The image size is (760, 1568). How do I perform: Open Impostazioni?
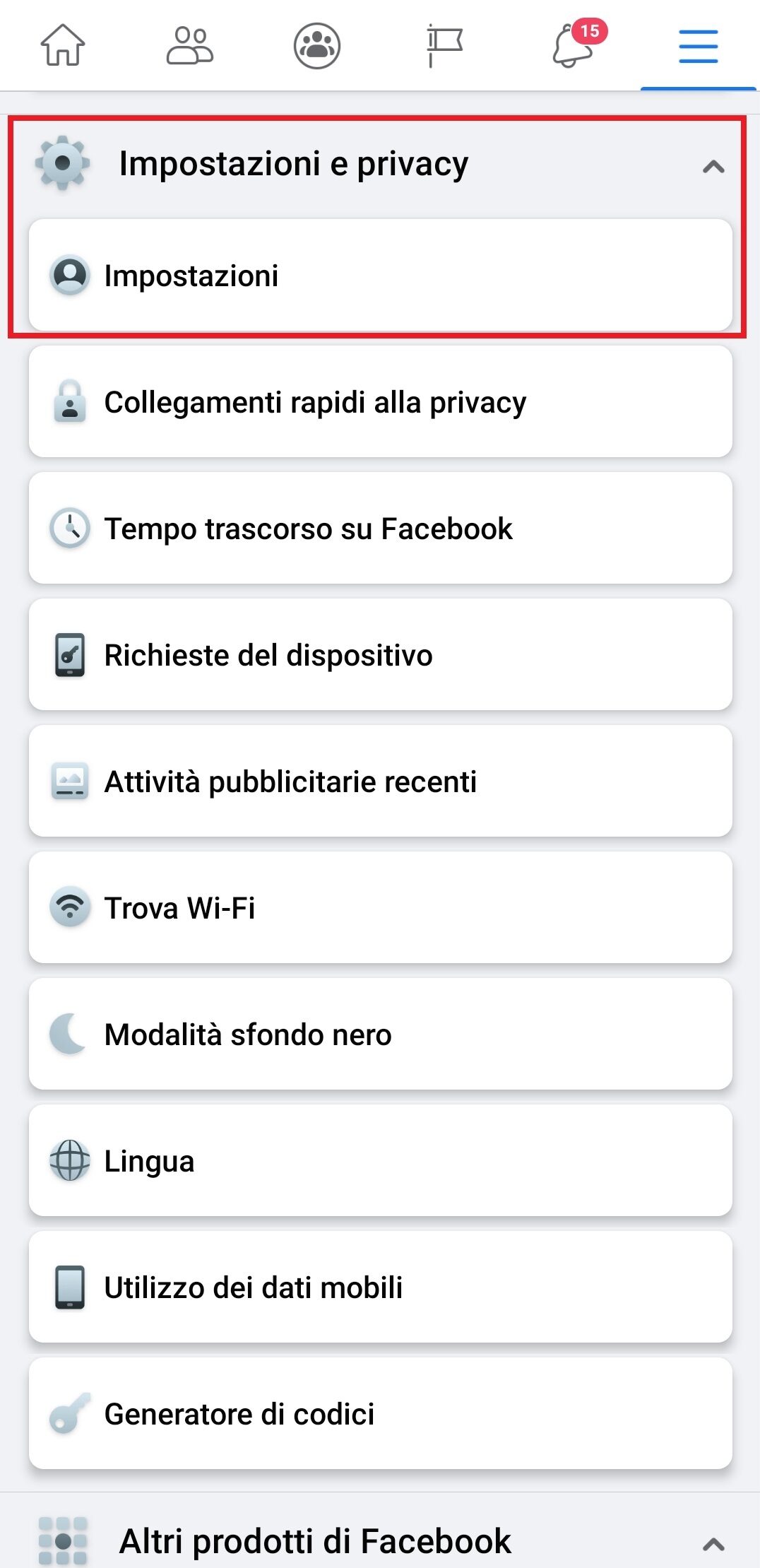[381, 275]
